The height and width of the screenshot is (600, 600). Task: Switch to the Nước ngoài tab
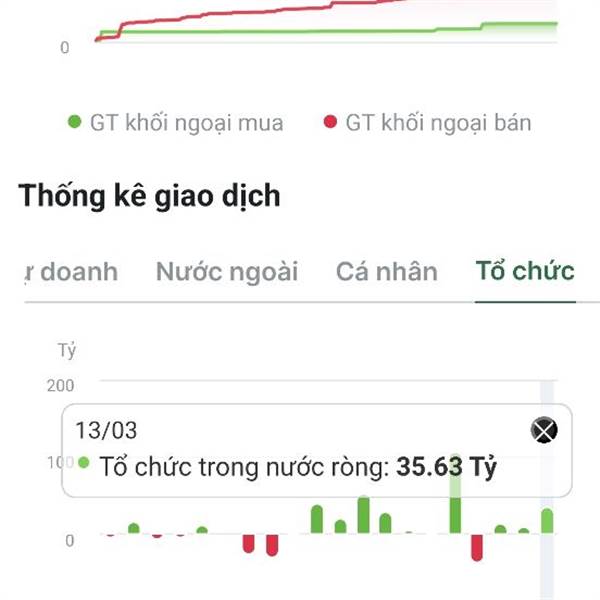pos(227,271)
